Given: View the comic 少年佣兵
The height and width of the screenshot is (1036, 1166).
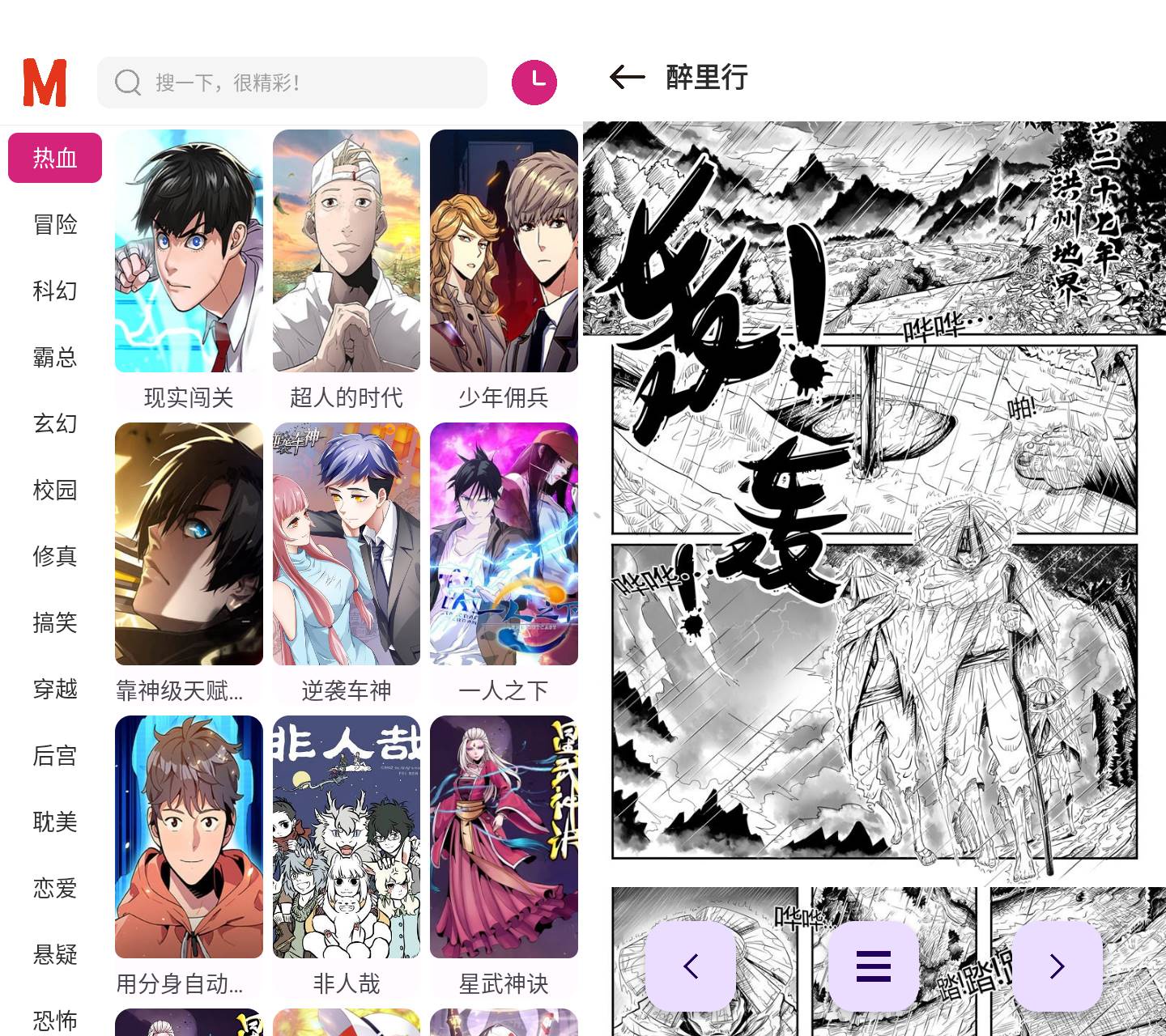Looking at the screenshot, I should pyautogui.click(x=504, y=251).
